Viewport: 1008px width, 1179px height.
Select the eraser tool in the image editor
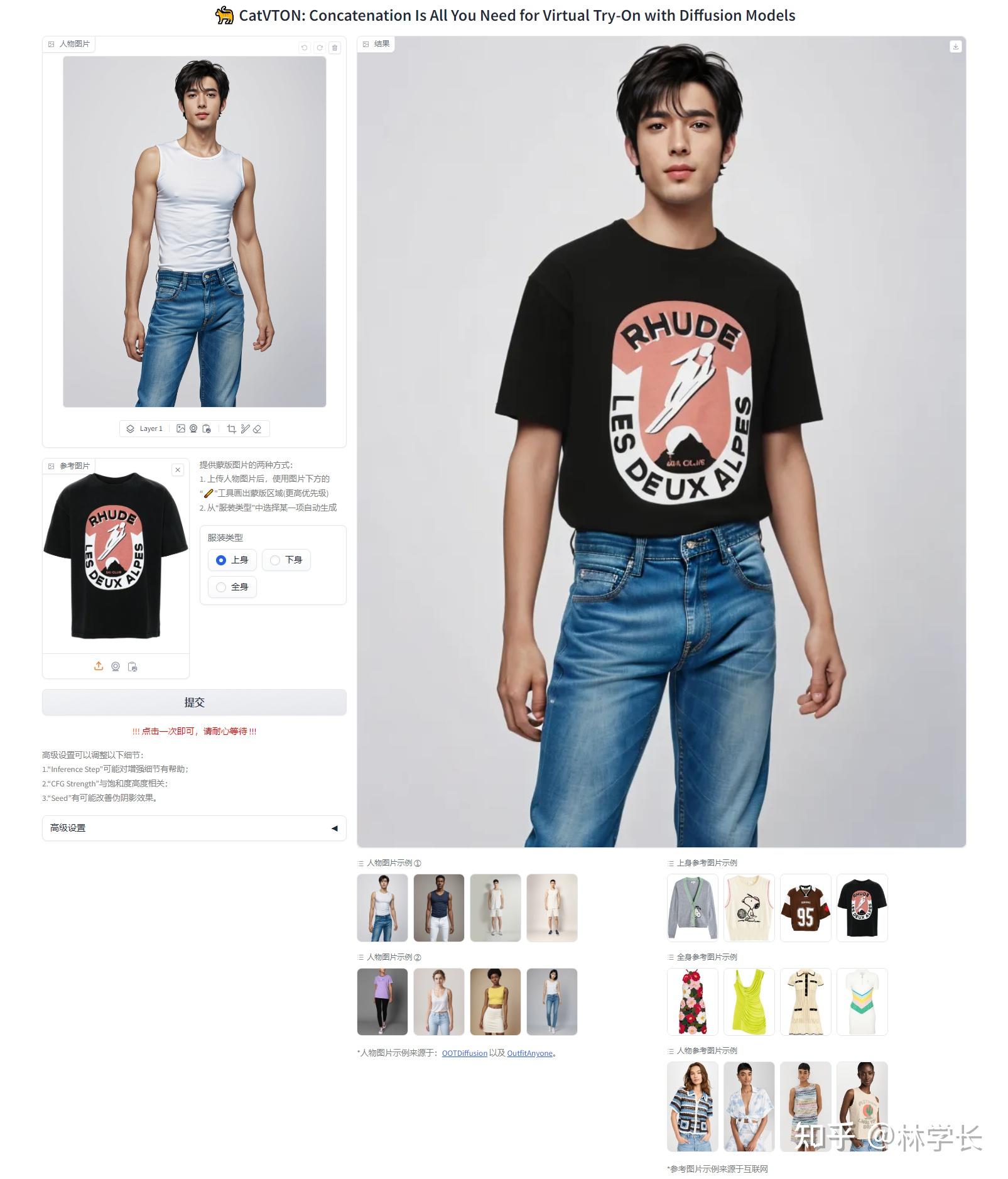click(257, 428)
